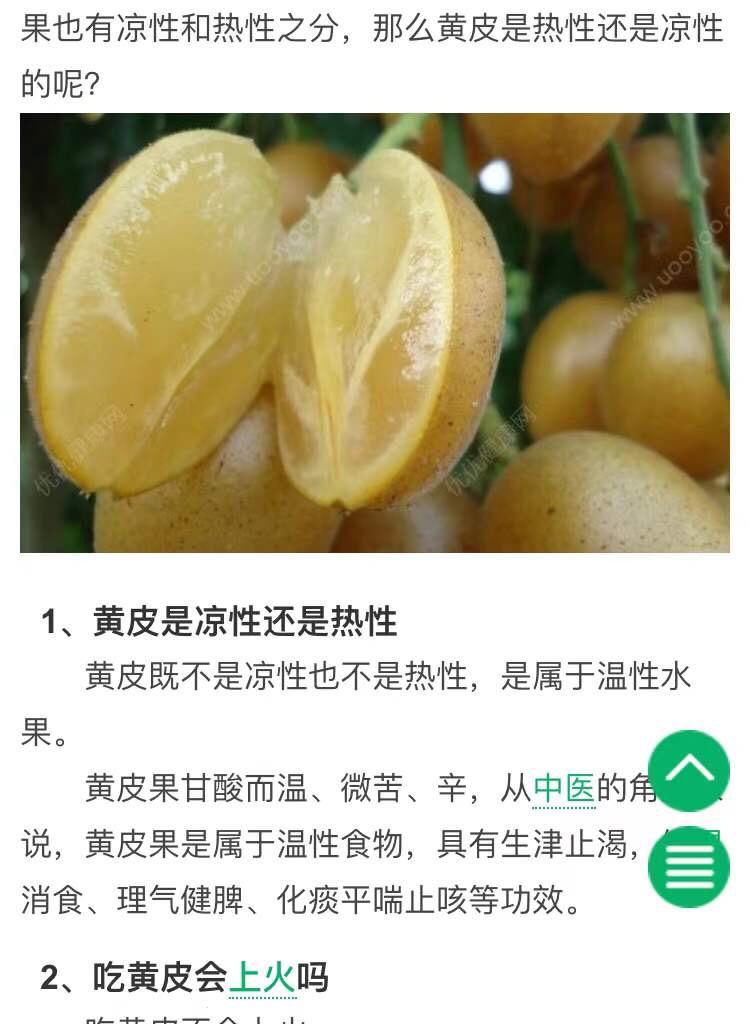Image resolution: width=750 pixels, height=1024 pixels.
Task: Open the 中医 link in the article
Action: tap(564, 789)
